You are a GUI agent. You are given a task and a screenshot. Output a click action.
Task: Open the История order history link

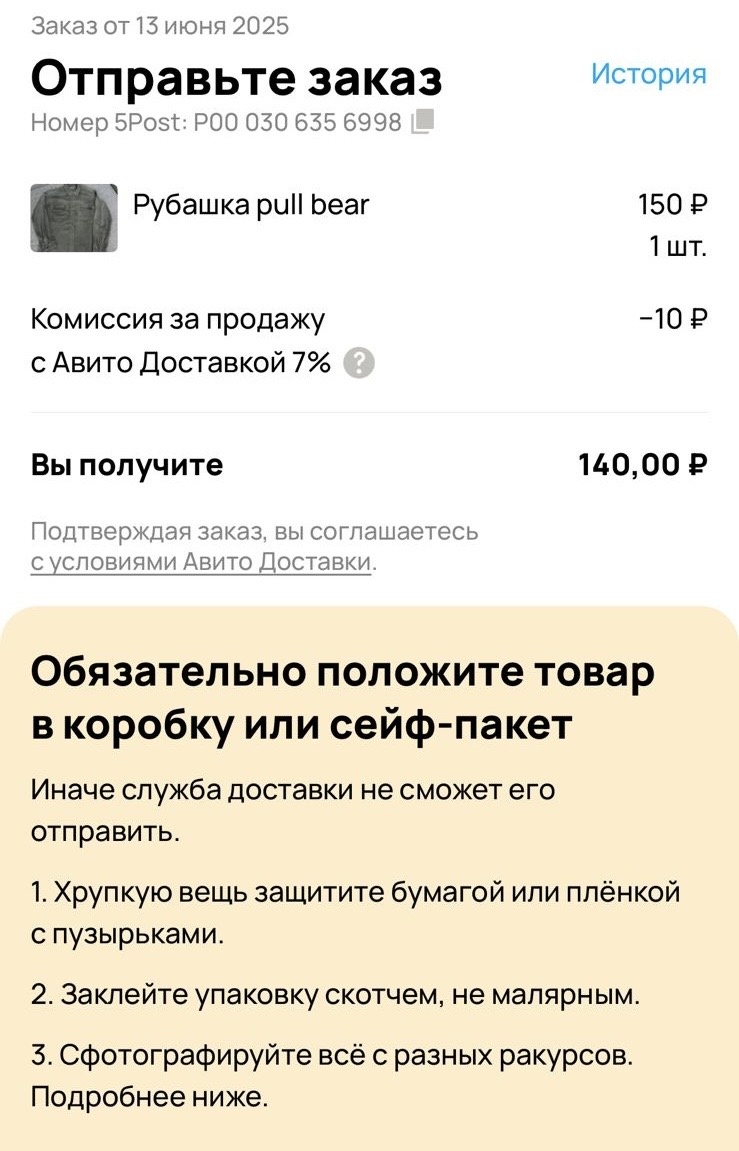(x=648, y=74)
